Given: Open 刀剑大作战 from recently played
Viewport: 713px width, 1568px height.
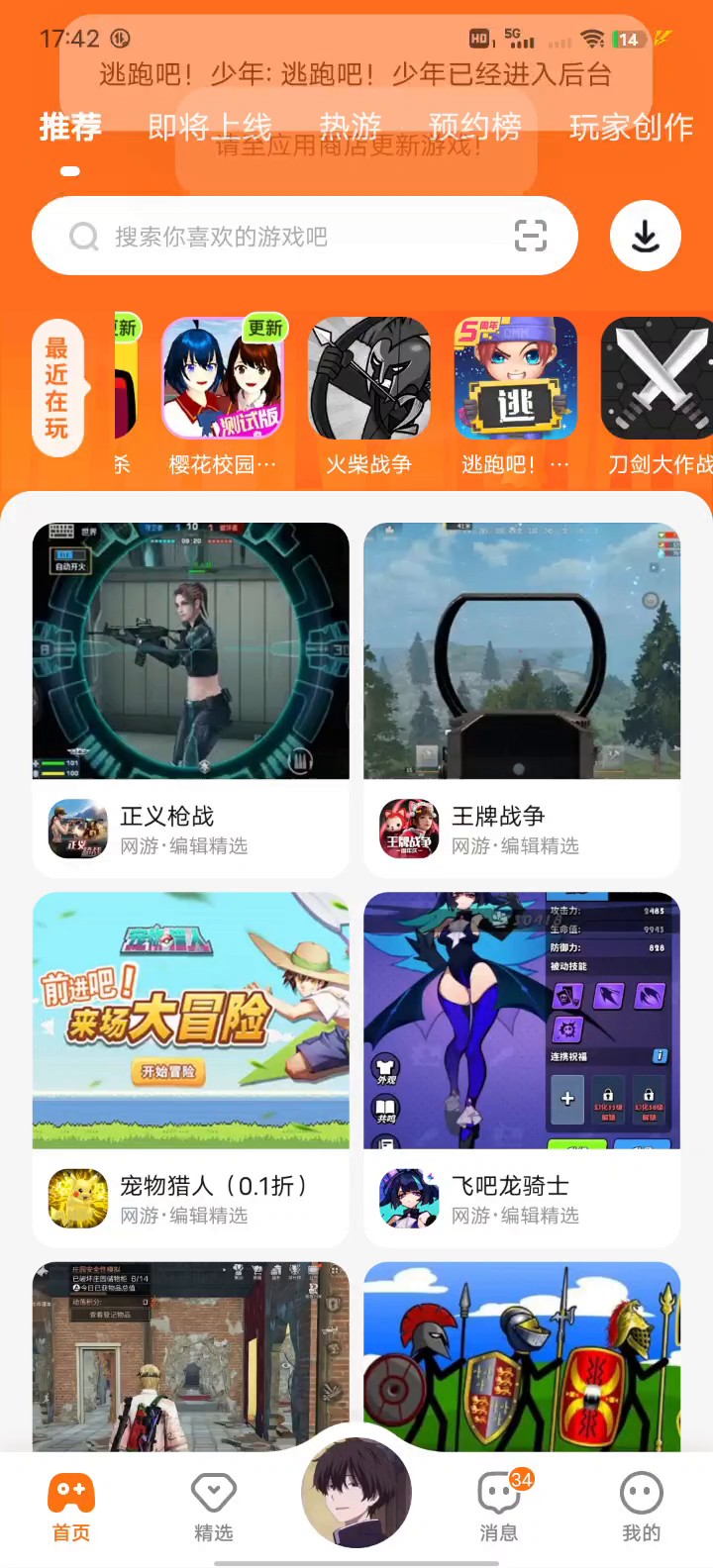Looking at the screenshot, I should point(658,379).
